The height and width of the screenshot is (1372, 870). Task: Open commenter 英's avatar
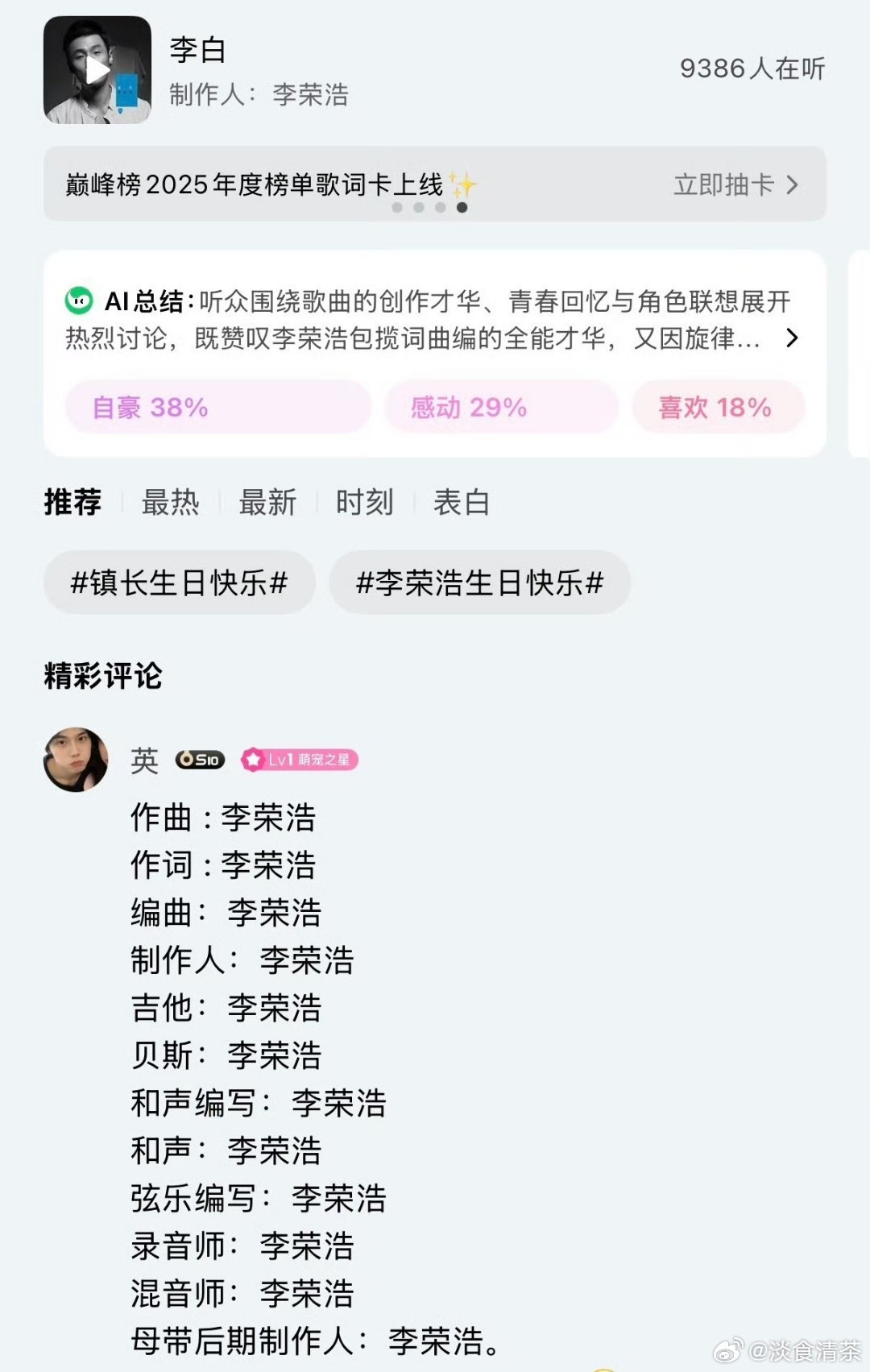point(77,759)
